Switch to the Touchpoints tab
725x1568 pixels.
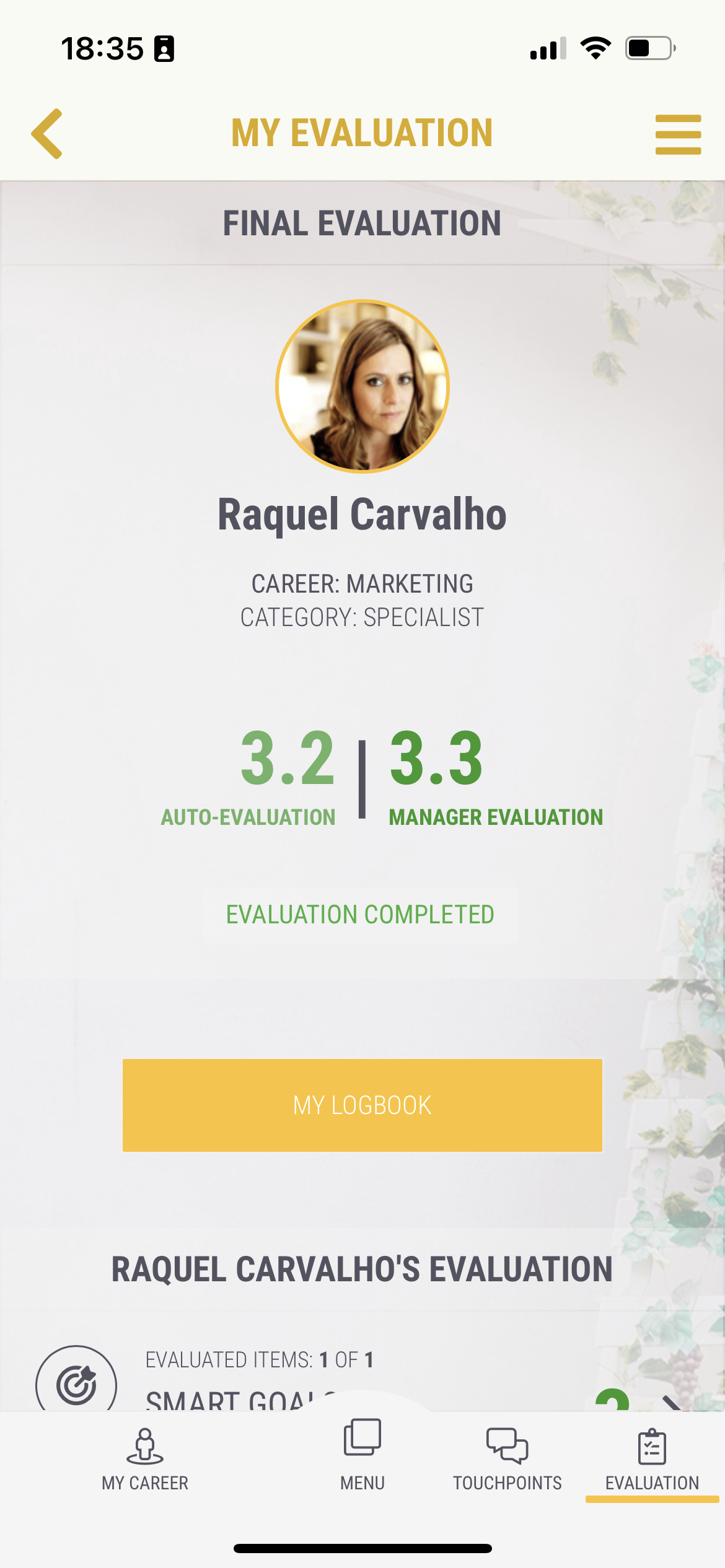(x=507, y=1460)
